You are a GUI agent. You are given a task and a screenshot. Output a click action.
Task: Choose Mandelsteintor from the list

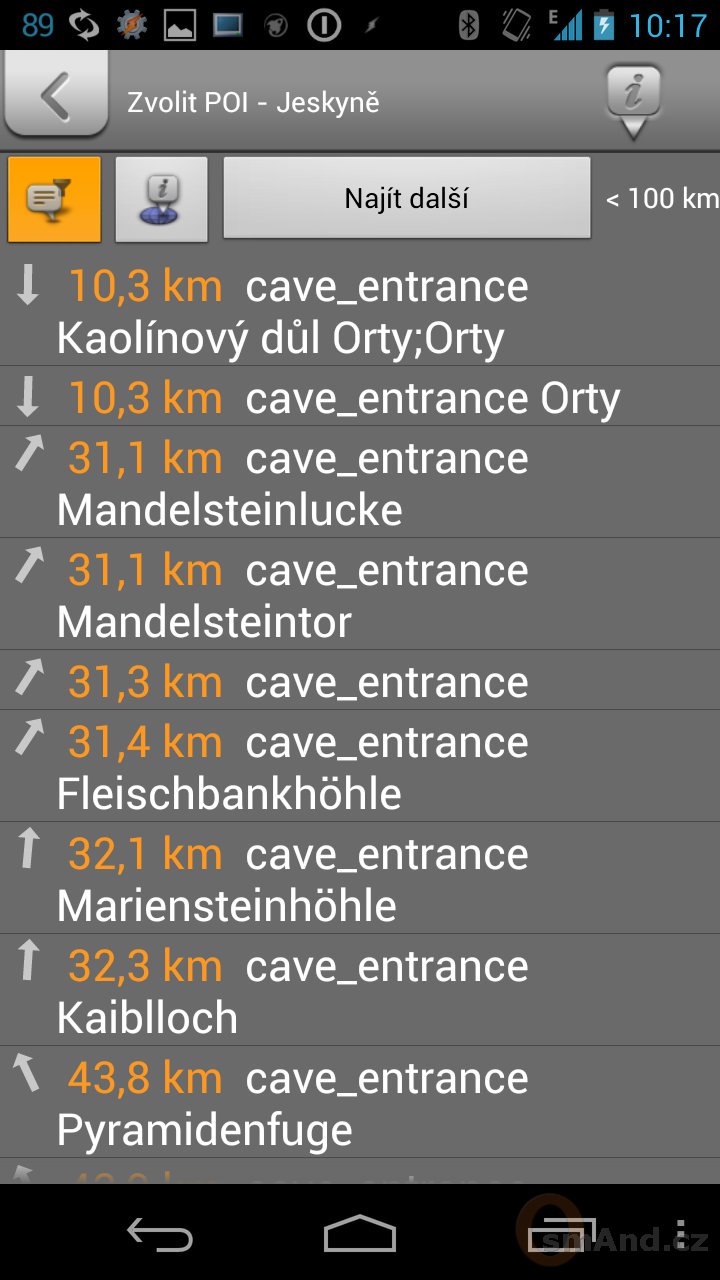pos(360,594)
